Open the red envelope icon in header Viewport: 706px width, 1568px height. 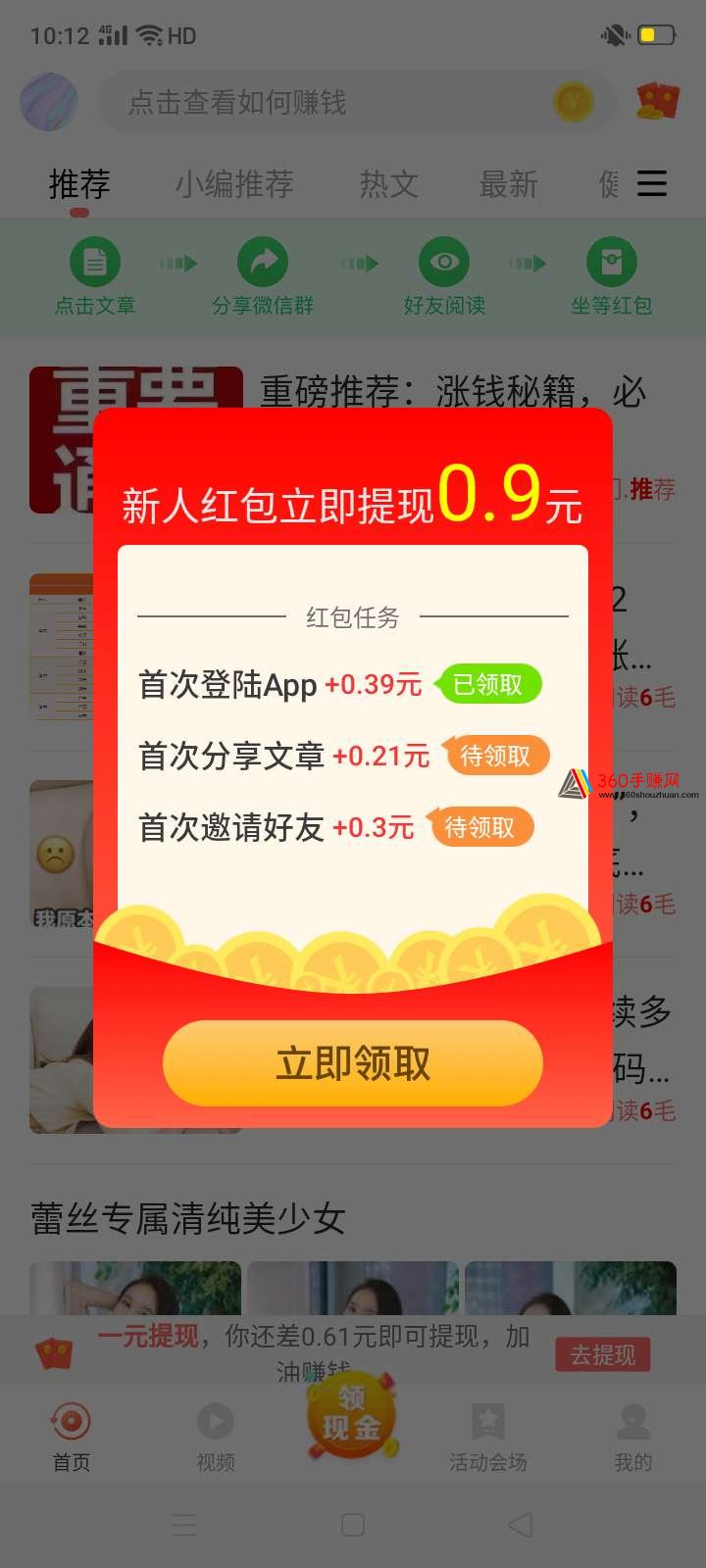pos(658,101)
